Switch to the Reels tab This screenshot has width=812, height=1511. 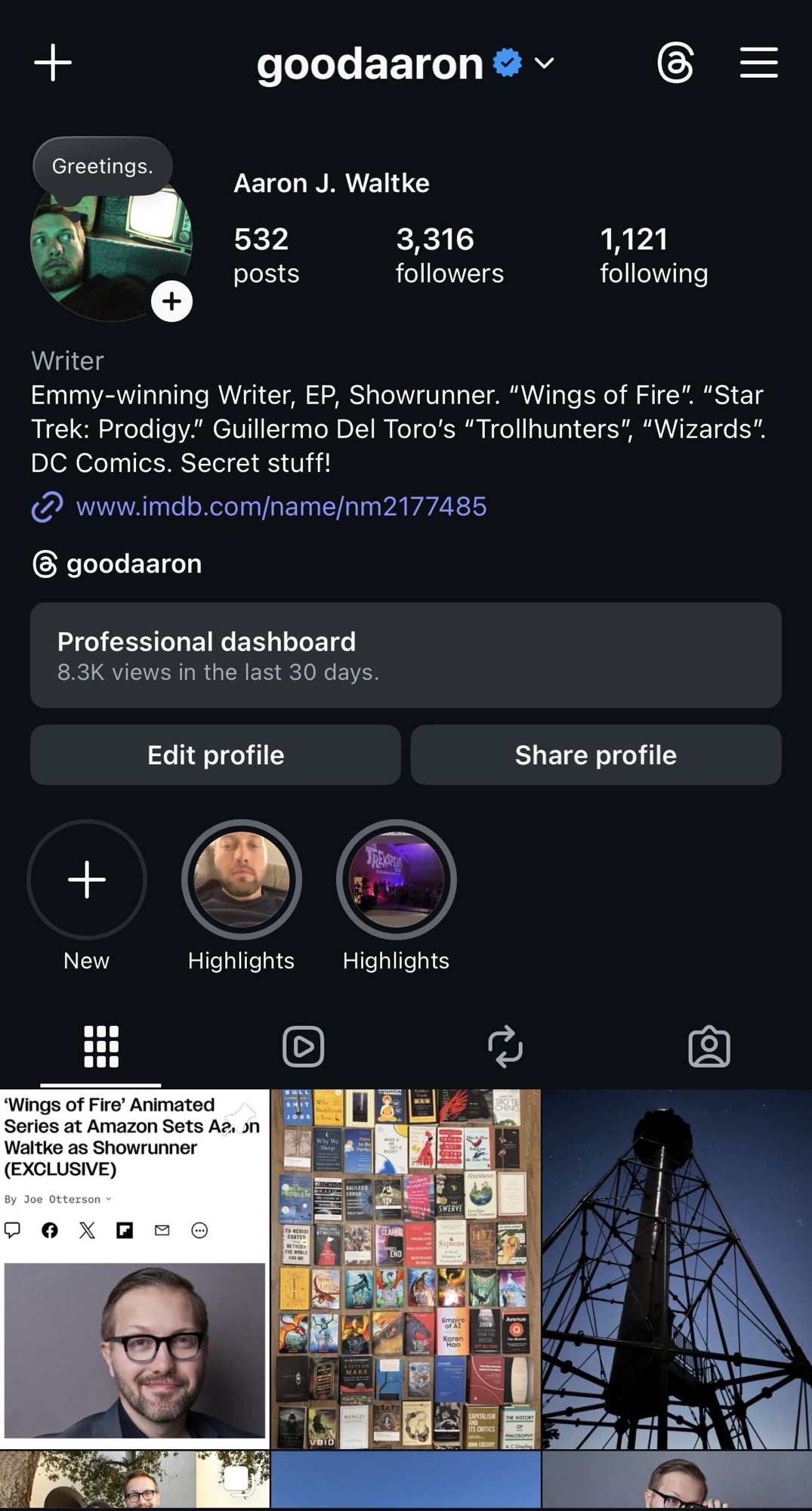(x=303, y=1046)
